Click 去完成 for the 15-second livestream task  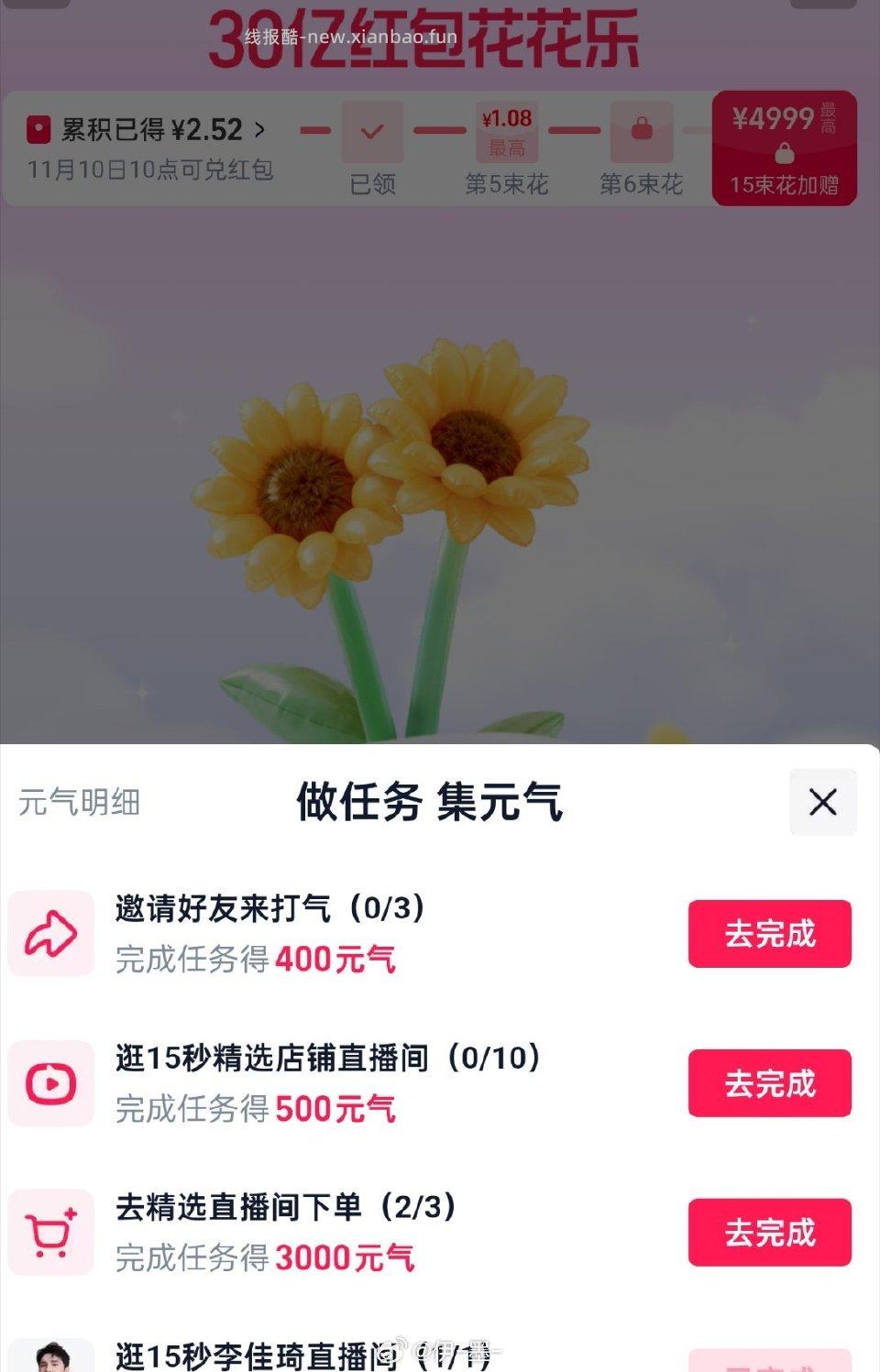click(x=769, y=1083)
